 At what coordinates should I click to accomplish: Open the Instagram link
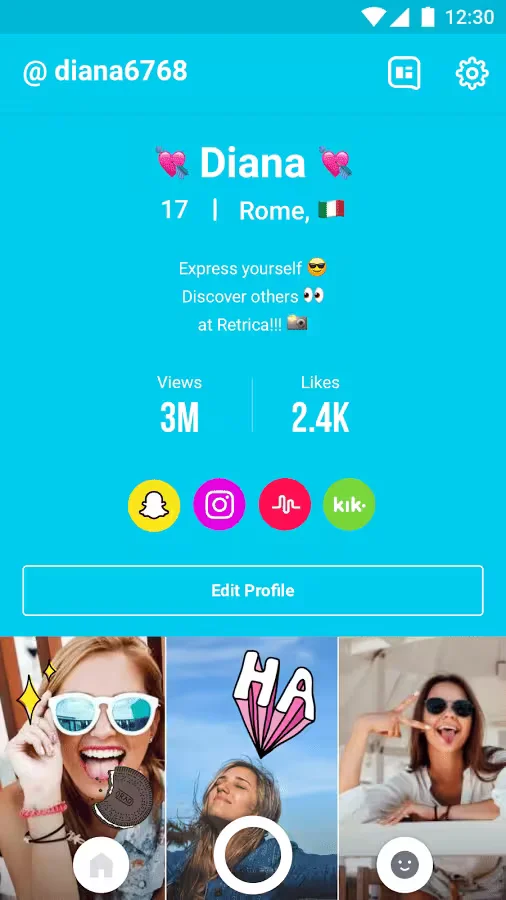[x=219, y=505]
